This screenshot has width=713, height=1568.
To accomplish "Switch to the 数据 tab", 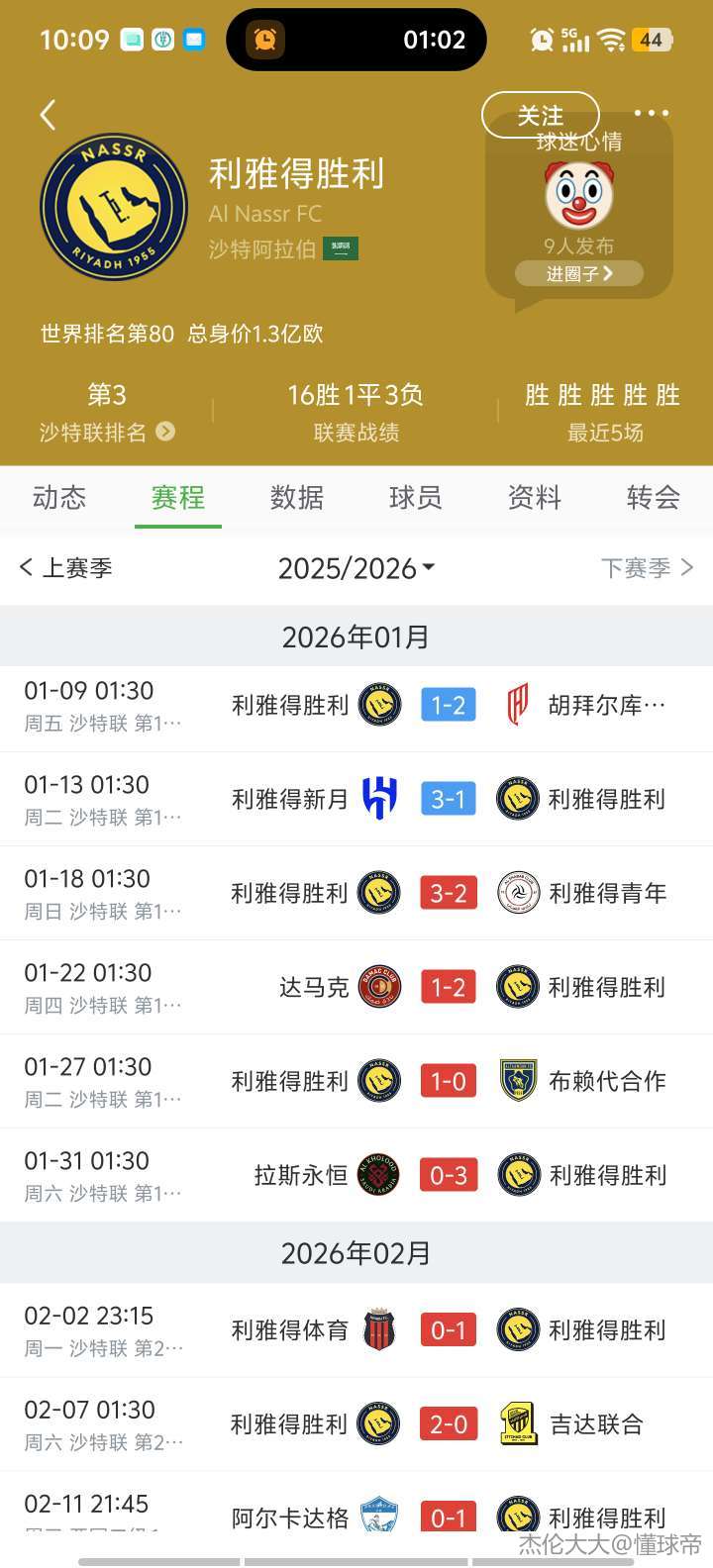I will tap(297, 497).
